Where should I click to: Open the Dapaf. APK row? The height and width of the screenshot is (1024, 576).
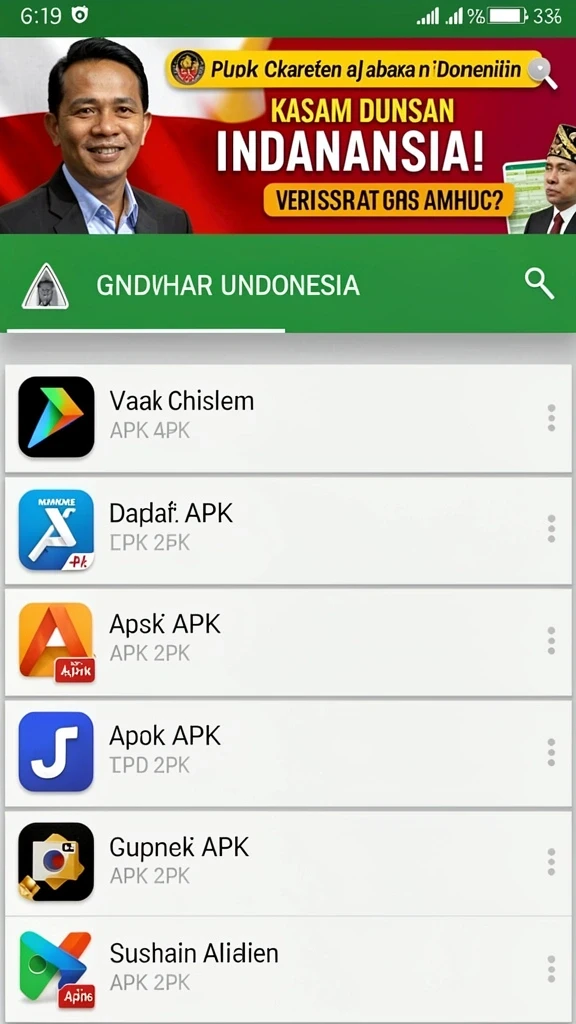[x=288, y=530]
